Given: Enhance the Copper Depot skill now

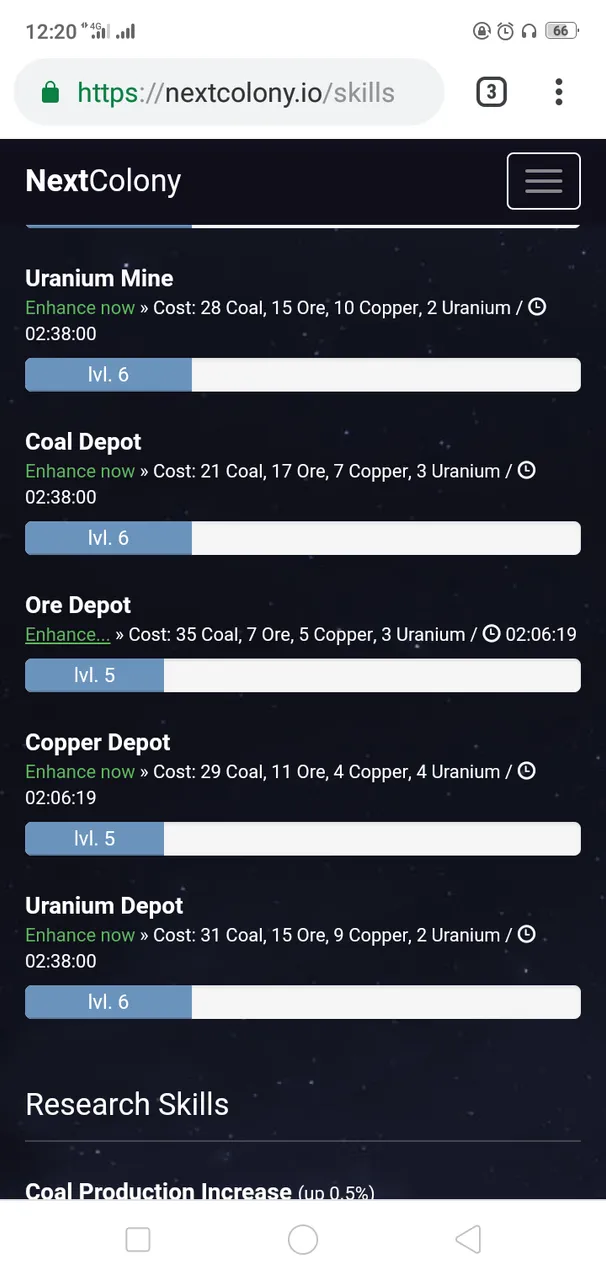Looking at the screenshot, I should pos(80,772).
